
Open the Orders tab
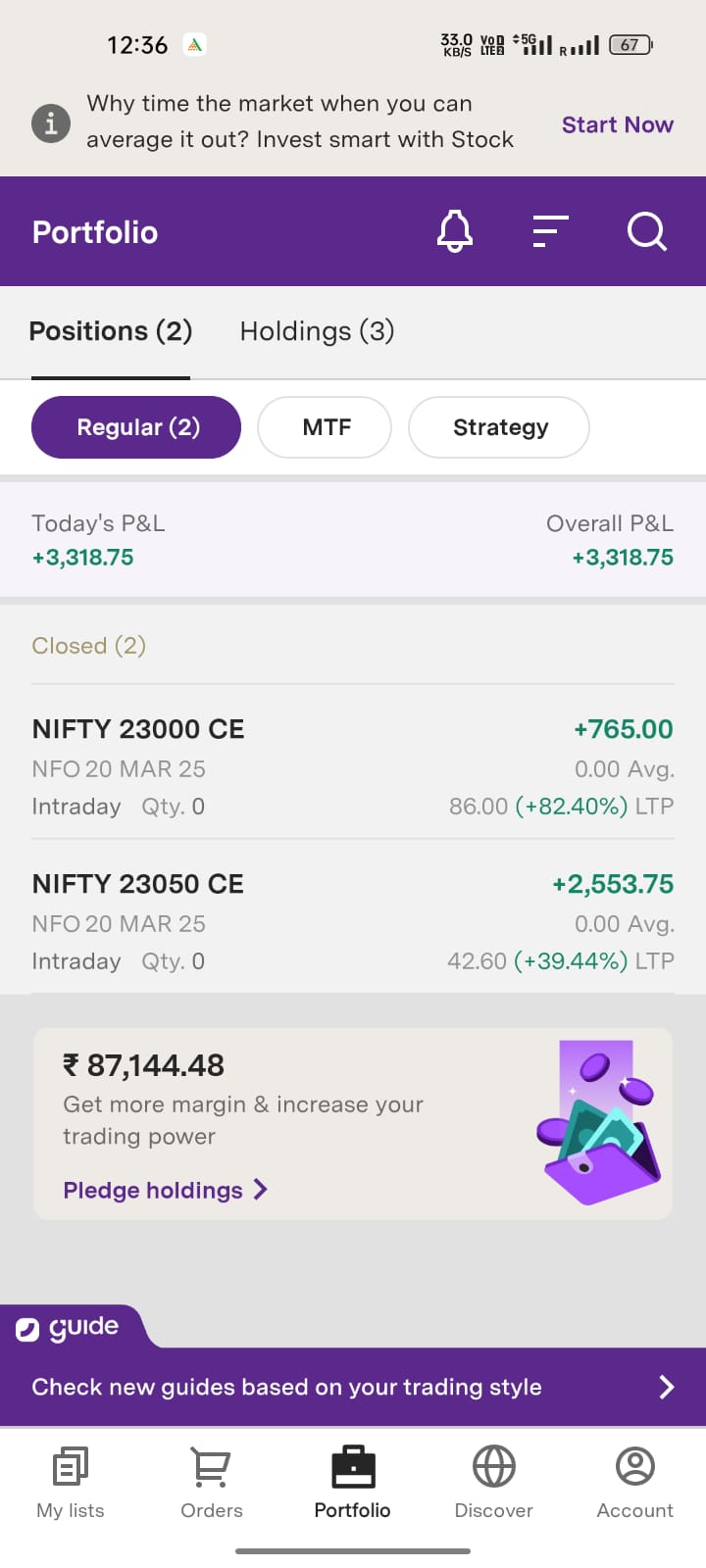point(212,1483)
